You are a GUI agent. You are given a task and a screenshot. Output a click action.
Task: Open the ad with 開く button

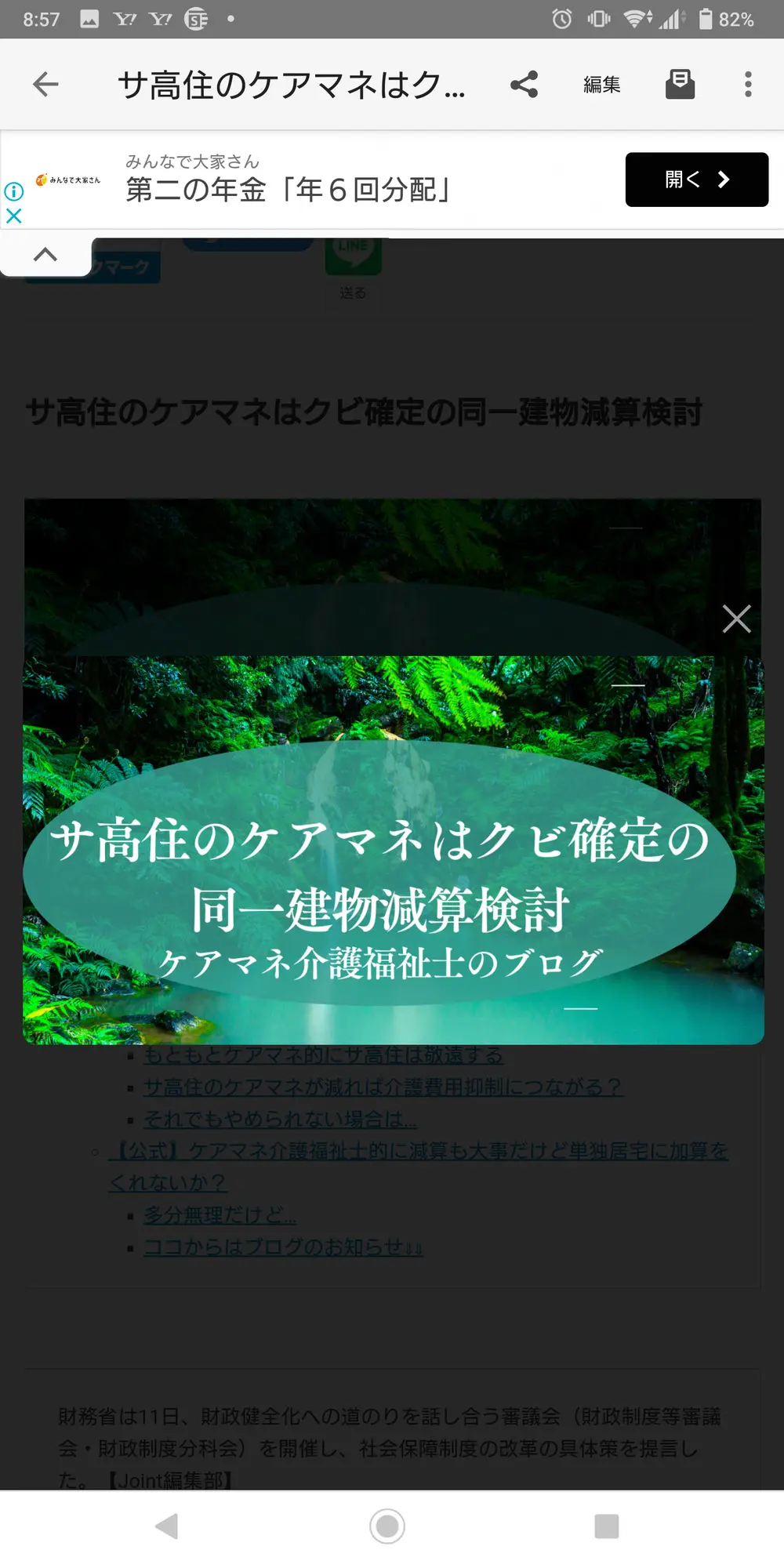pyautogui.click(x=696, y=180)
